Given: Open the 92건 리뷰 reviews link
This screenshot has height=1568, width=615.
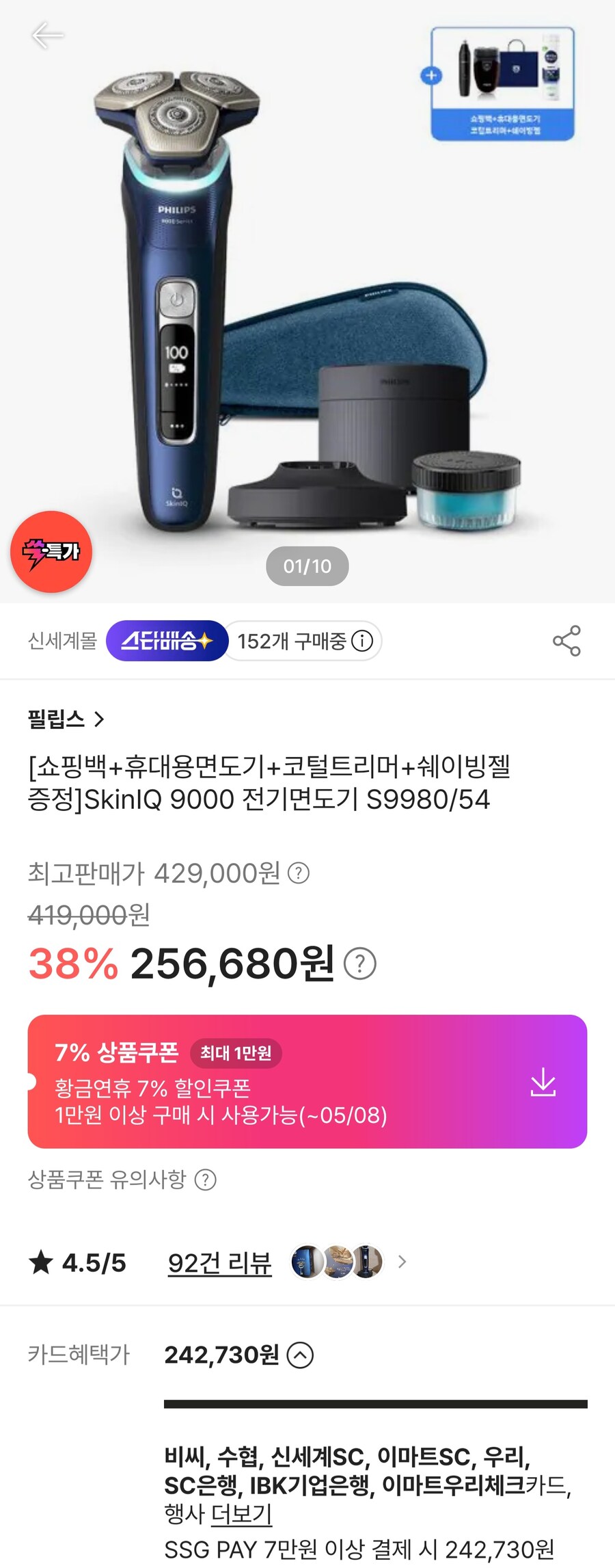Looking at the screenshot, I should 219,1262.
